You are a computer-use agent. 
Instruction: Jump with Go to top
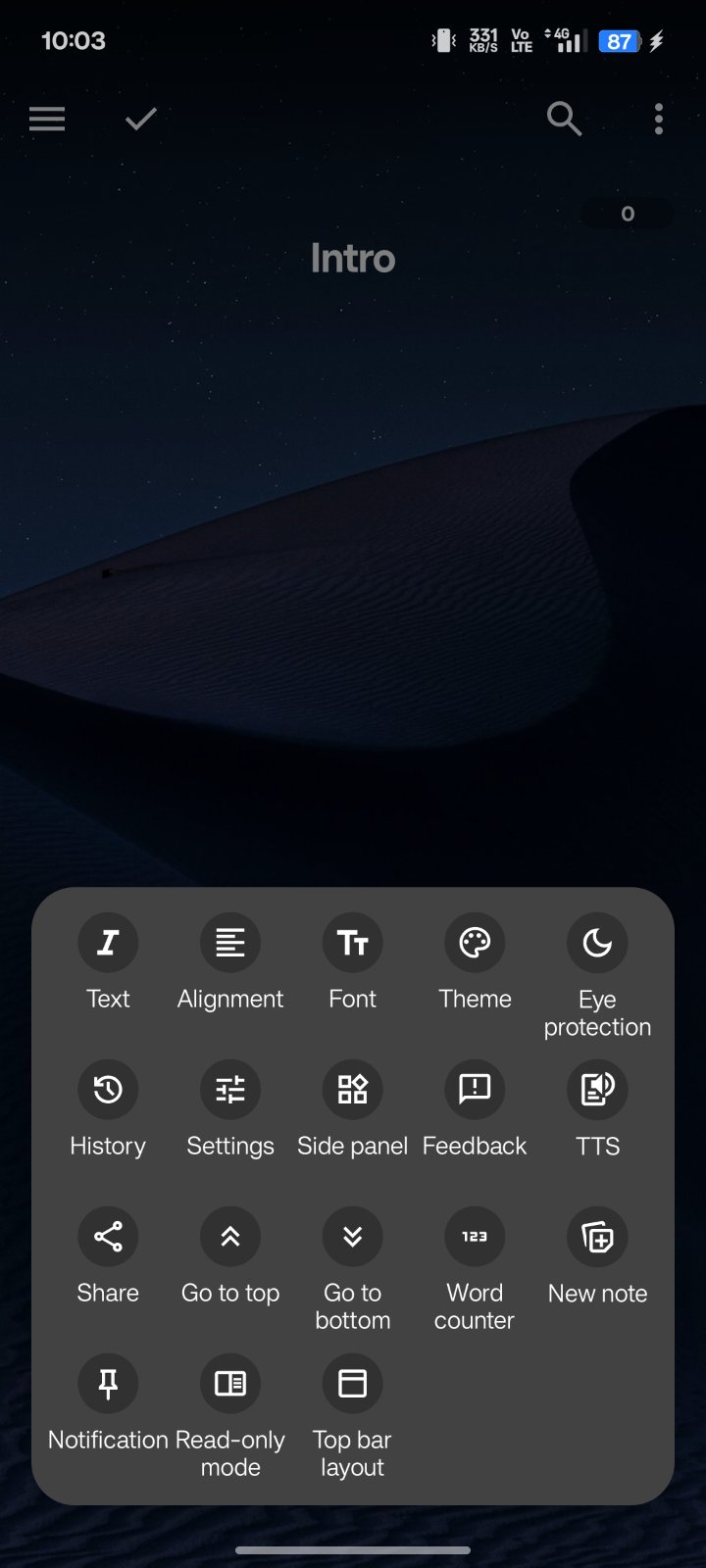coord(230,1237)
